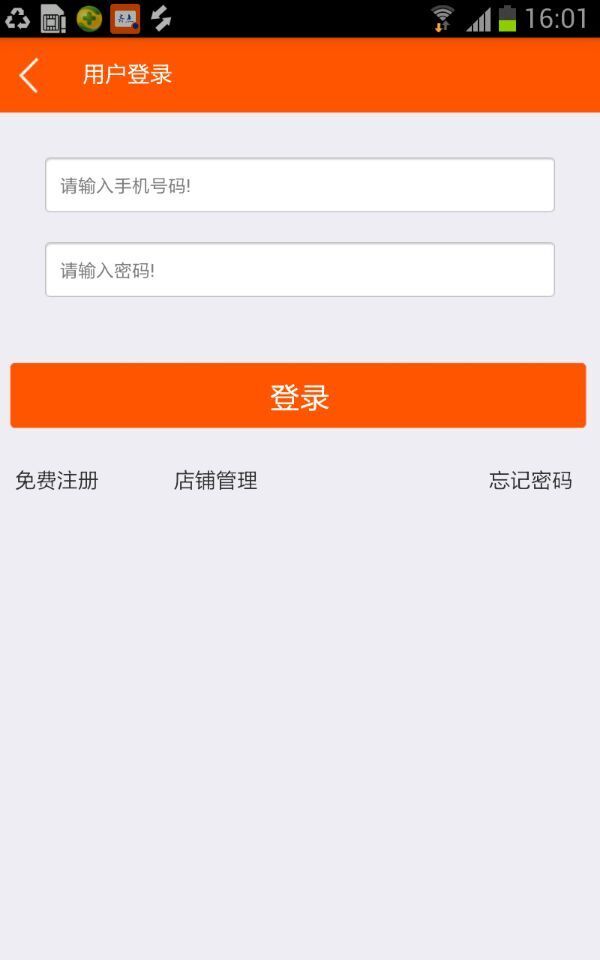Open the 店铺管理 link

(216, 481)
